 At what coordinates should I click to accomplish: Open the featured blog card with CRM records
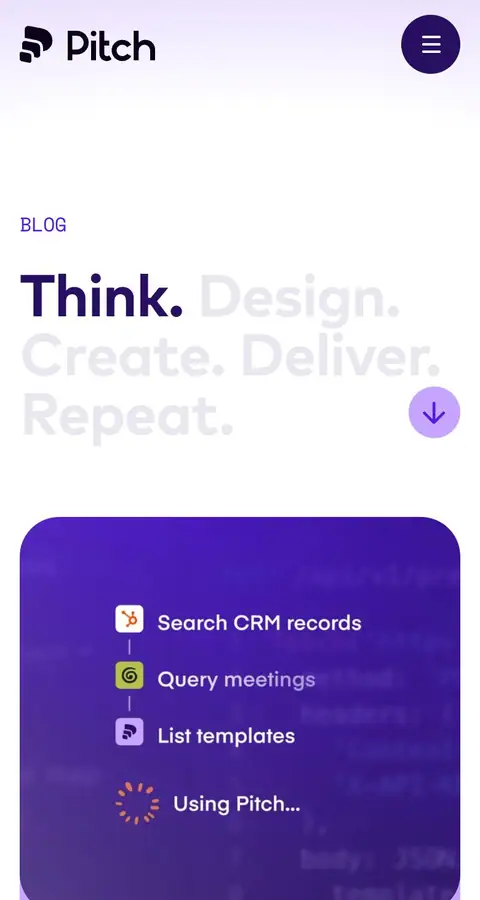pos(240,708)
